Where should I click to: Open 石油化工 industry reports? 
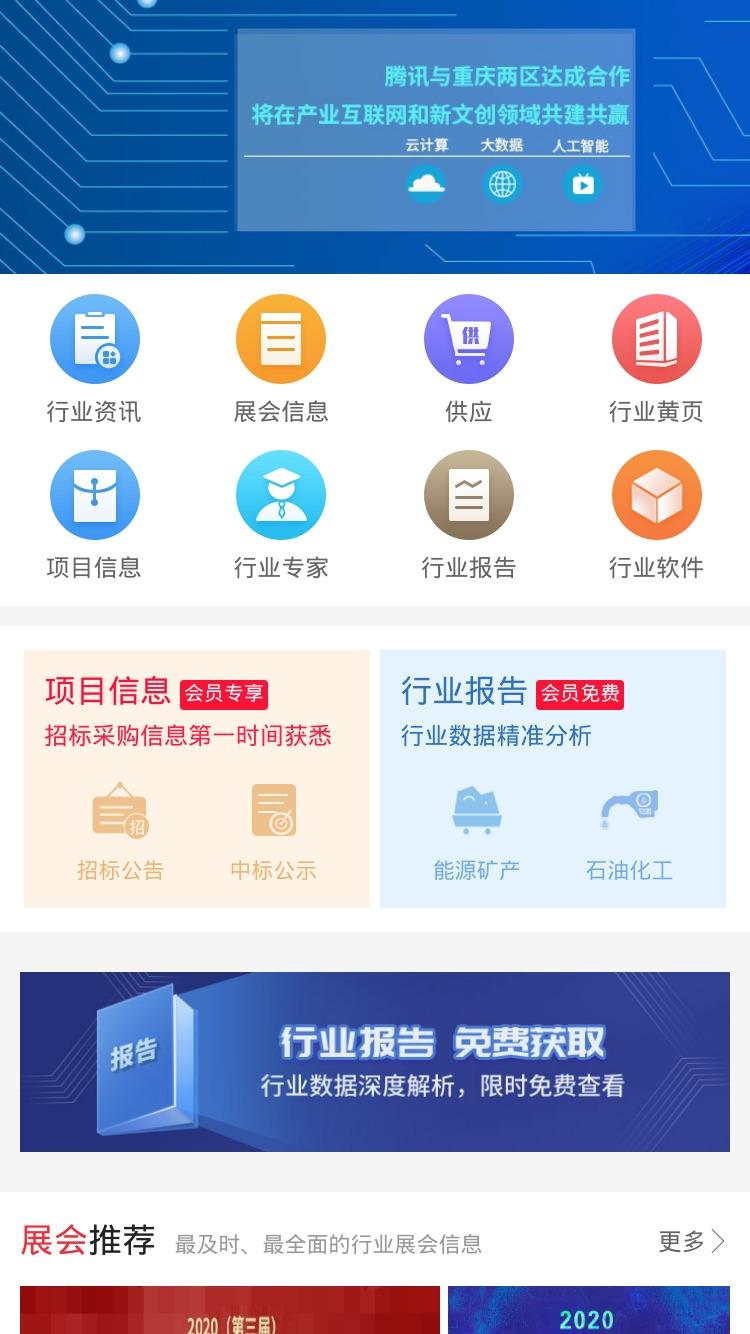click(x=629, y=833)
